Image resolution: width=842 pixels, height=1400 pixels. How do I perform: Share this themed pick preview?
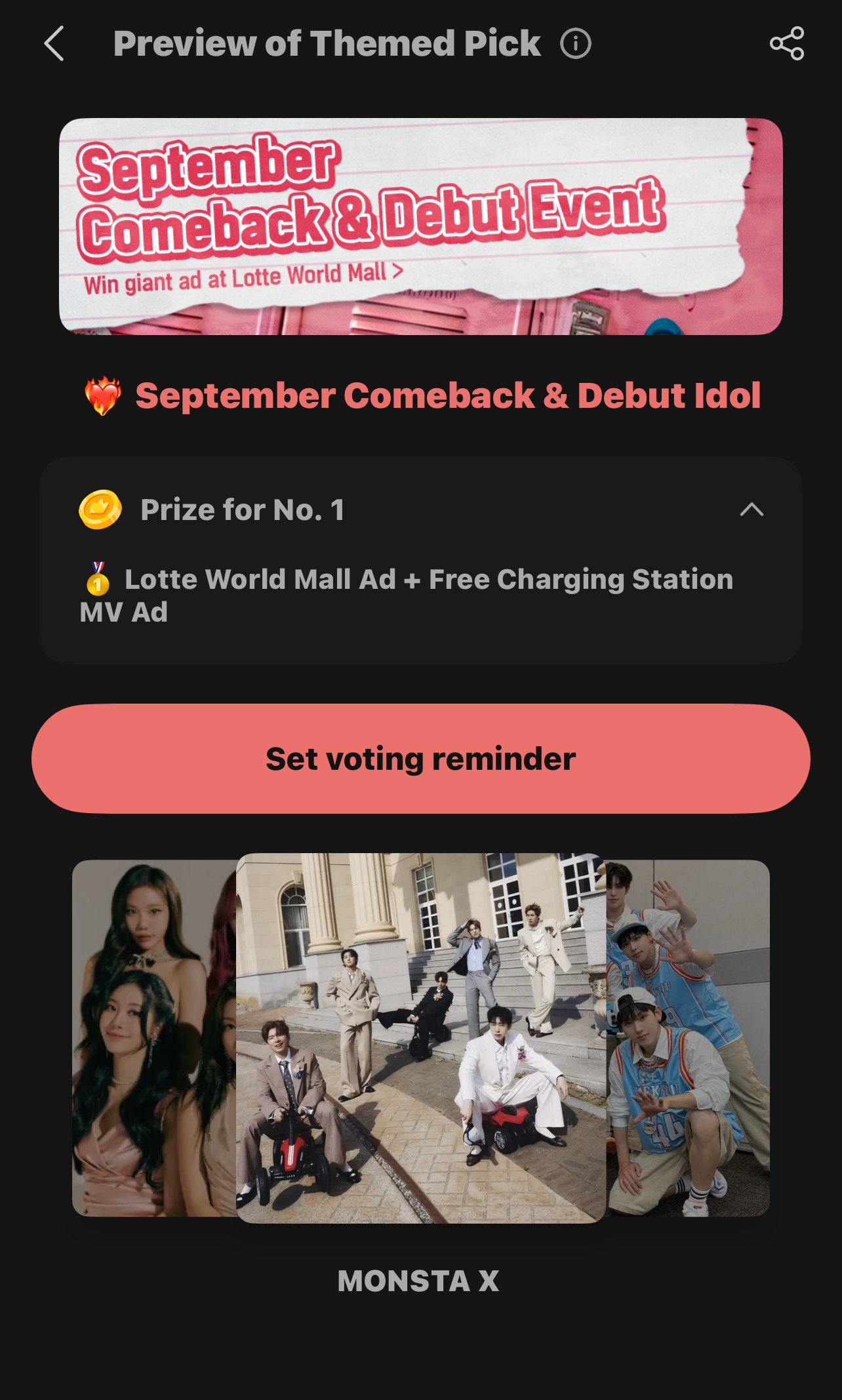pos(786,44)
